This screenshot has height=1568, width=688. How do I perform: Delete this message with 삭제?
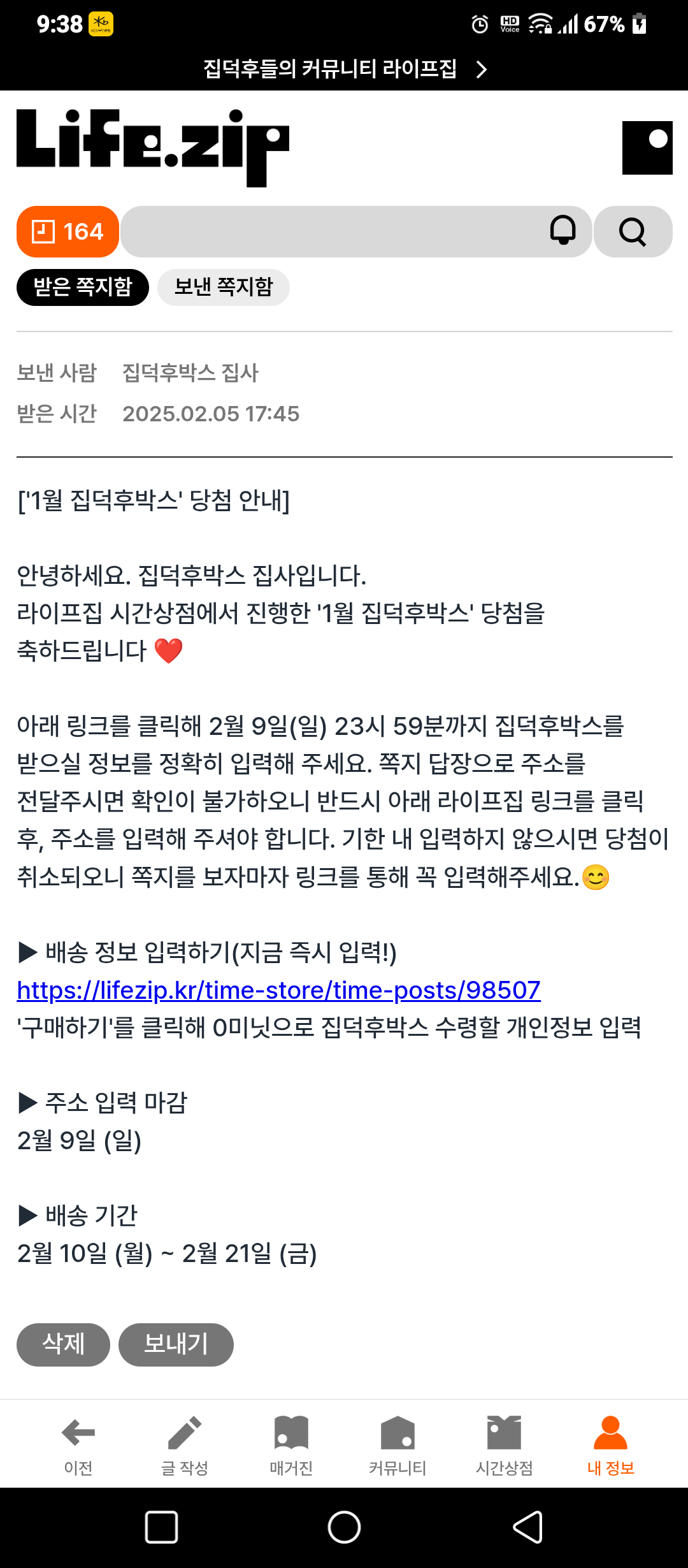63,1344
